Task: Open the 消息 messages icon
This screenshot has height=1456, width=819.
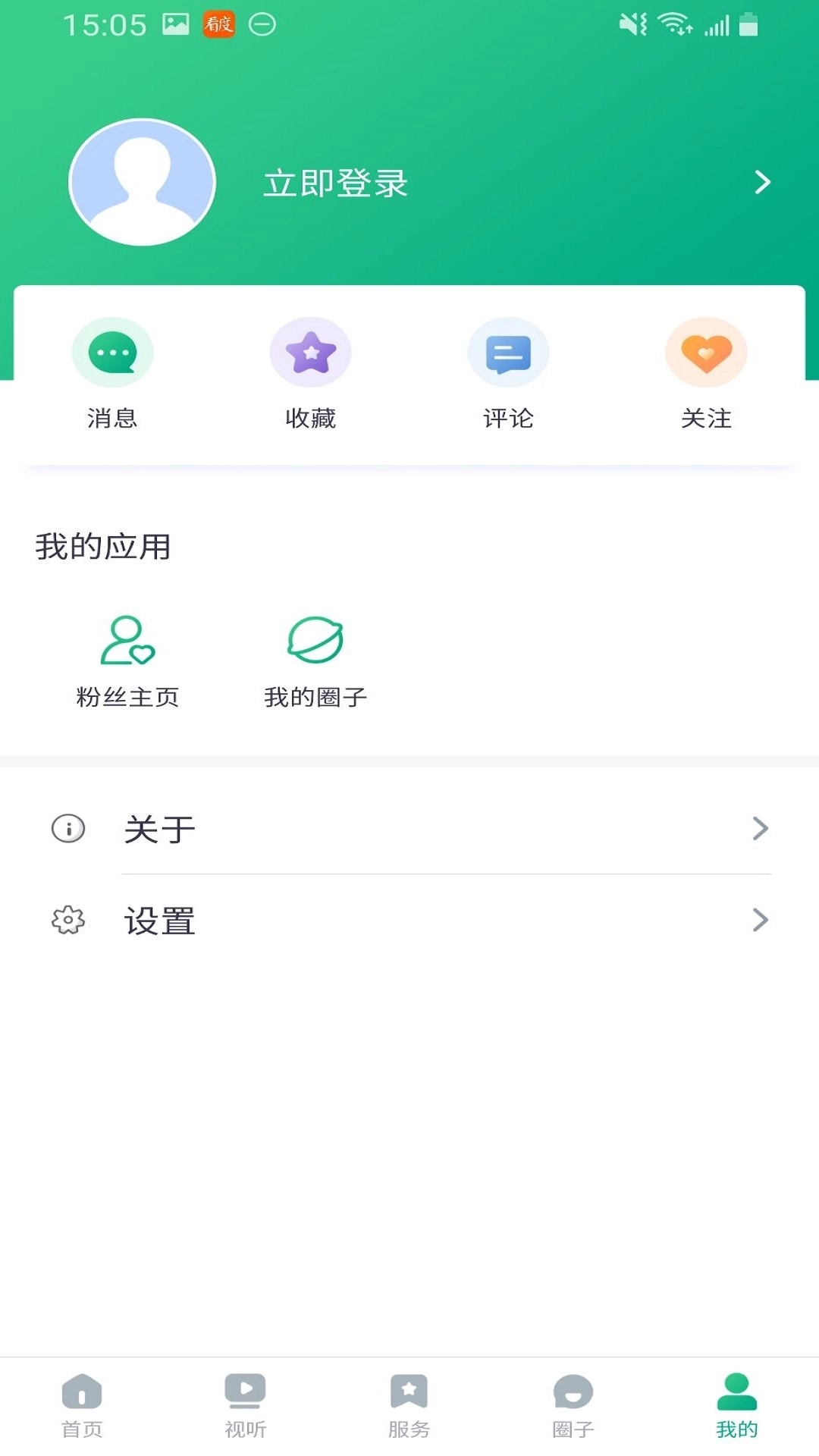Action: tap(112, 352)
